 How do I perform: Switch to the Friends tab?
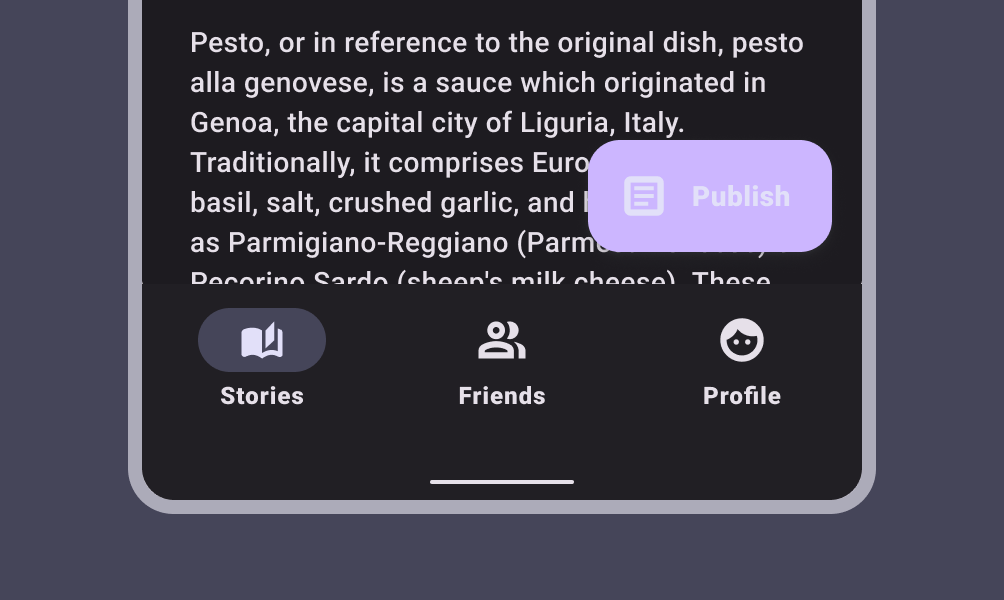[502, 362]
